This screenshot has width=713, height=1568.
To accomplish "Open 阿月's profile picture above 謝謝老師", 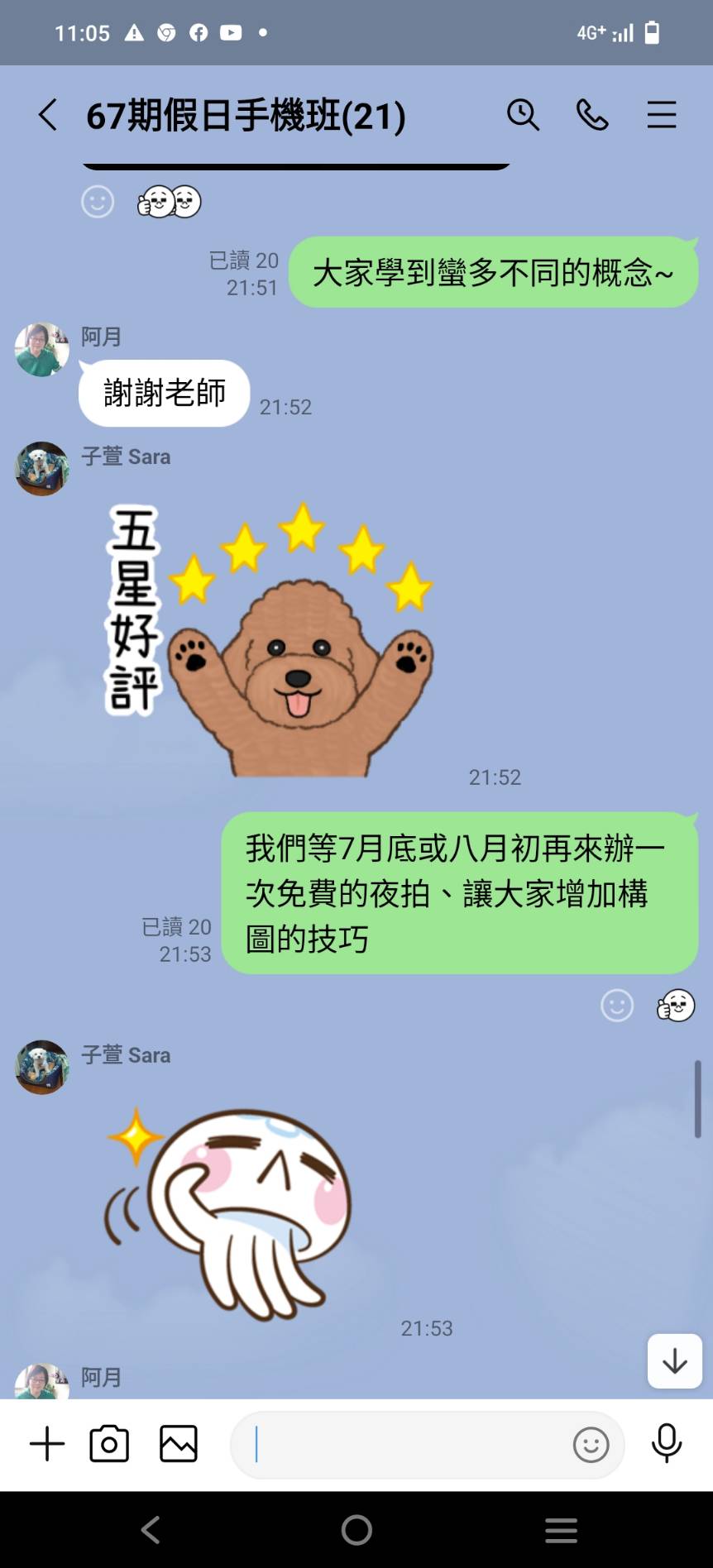I will [41, 350].
